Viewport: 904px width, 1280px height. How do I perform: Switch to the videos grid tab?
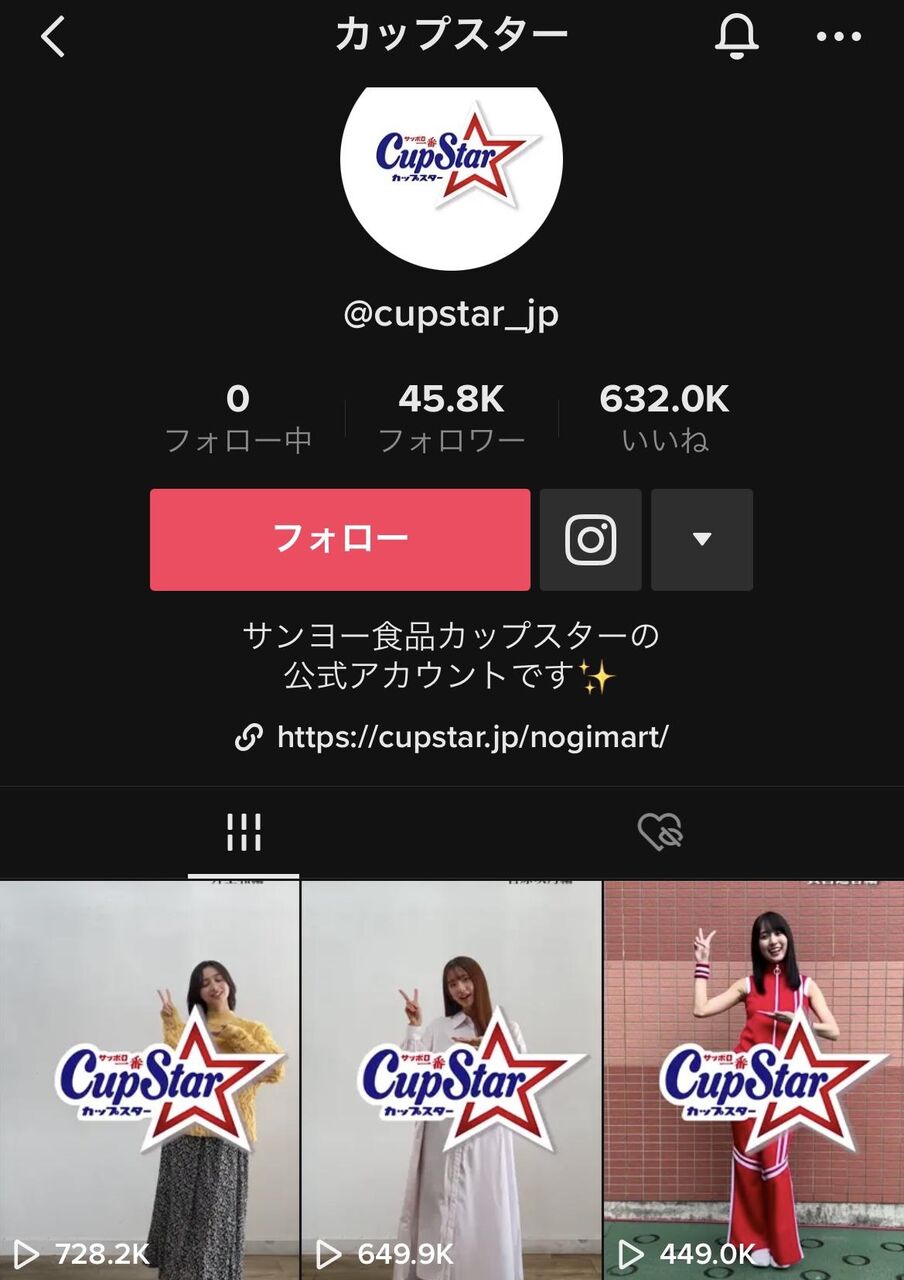click(244, 832)
